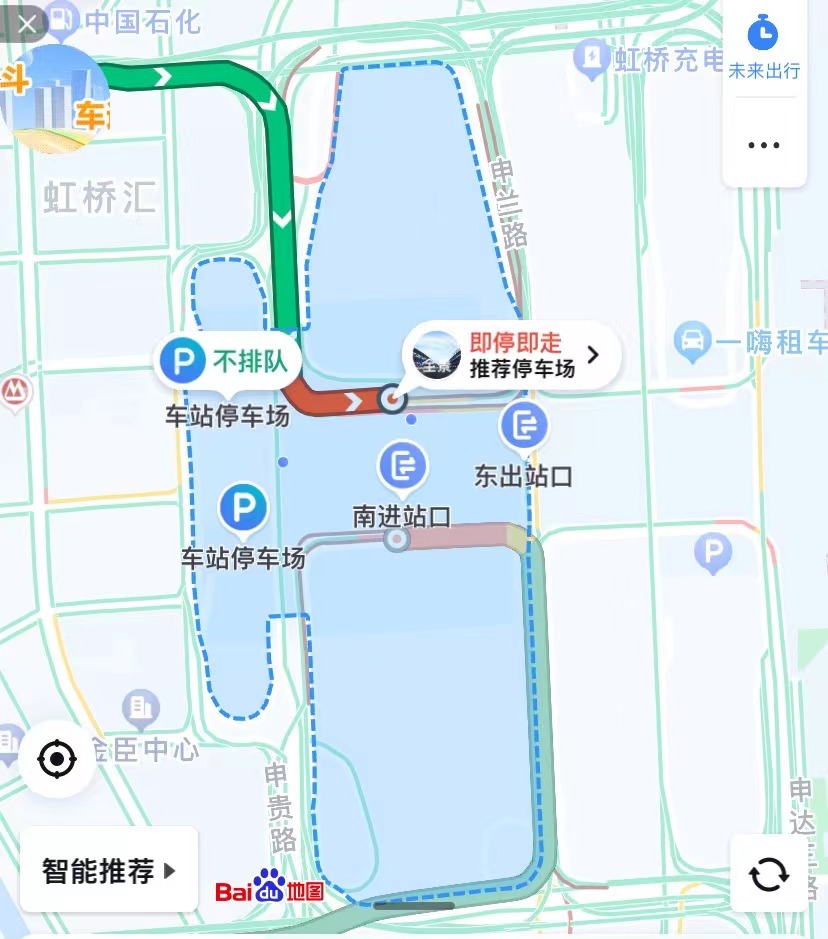
Task: Select the 南进站口 entrance marker
Action: pyautogui.click(x=403, y=466)
